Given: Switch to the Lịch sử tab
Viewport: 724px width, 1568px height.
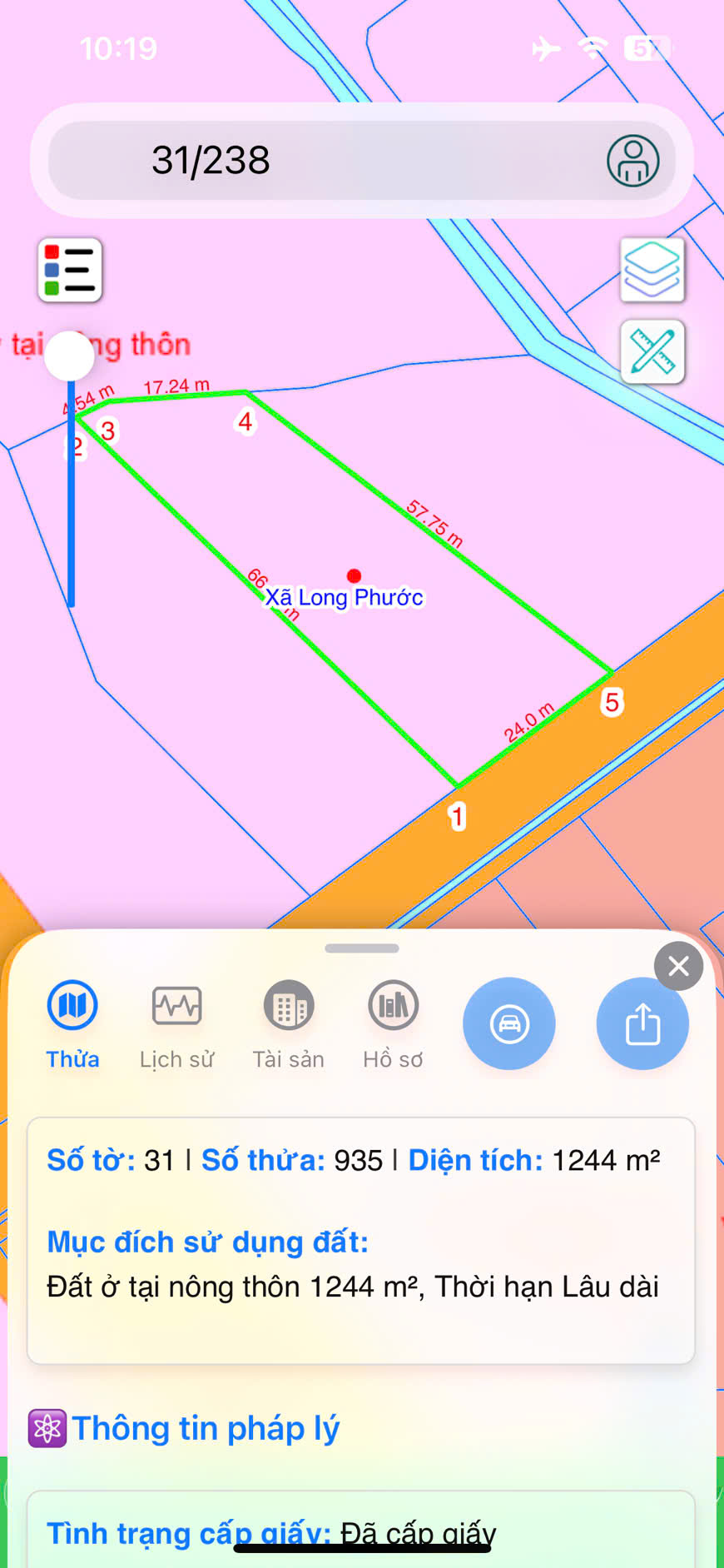Looking at the screenshot, I should tap(176, 1023).
